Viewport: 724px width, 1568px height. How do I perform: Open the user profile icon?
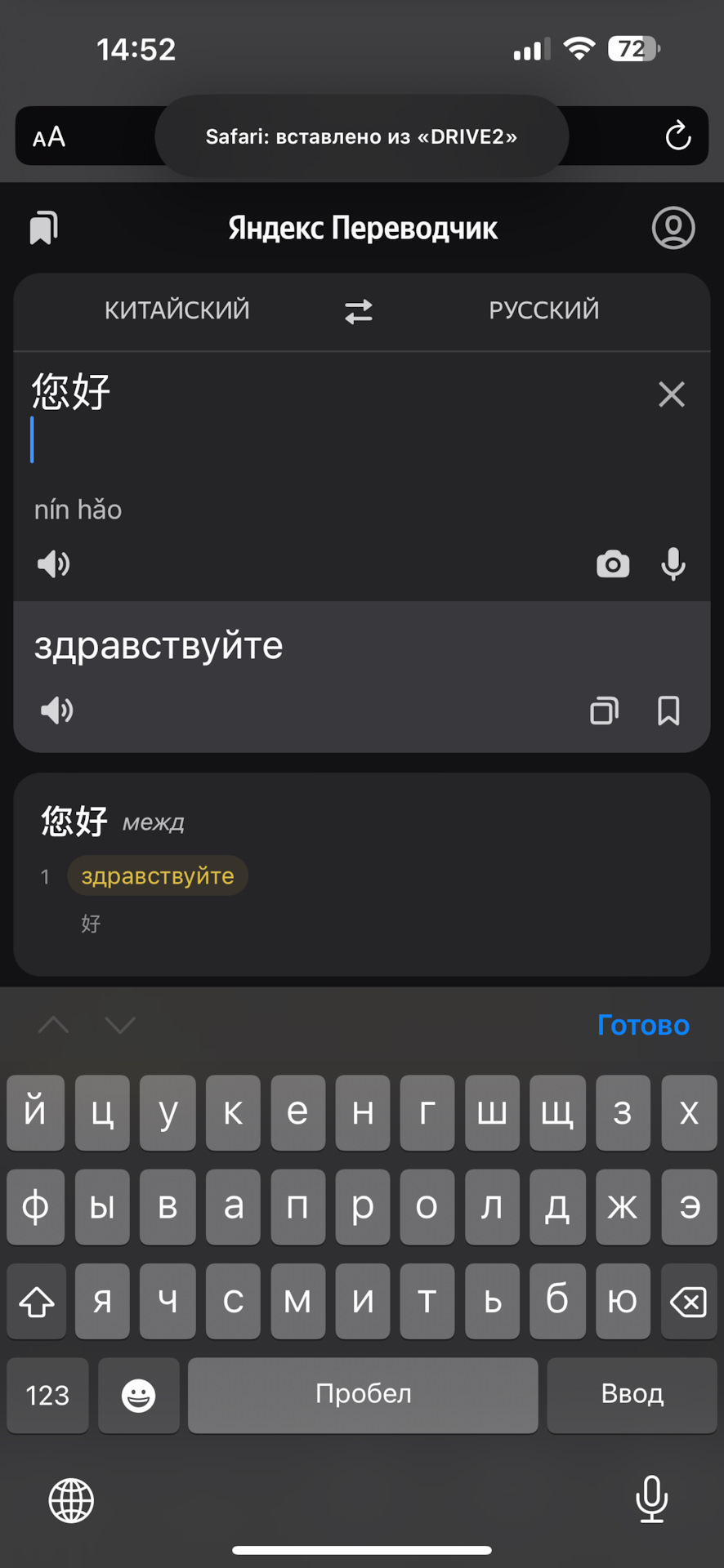673,228
